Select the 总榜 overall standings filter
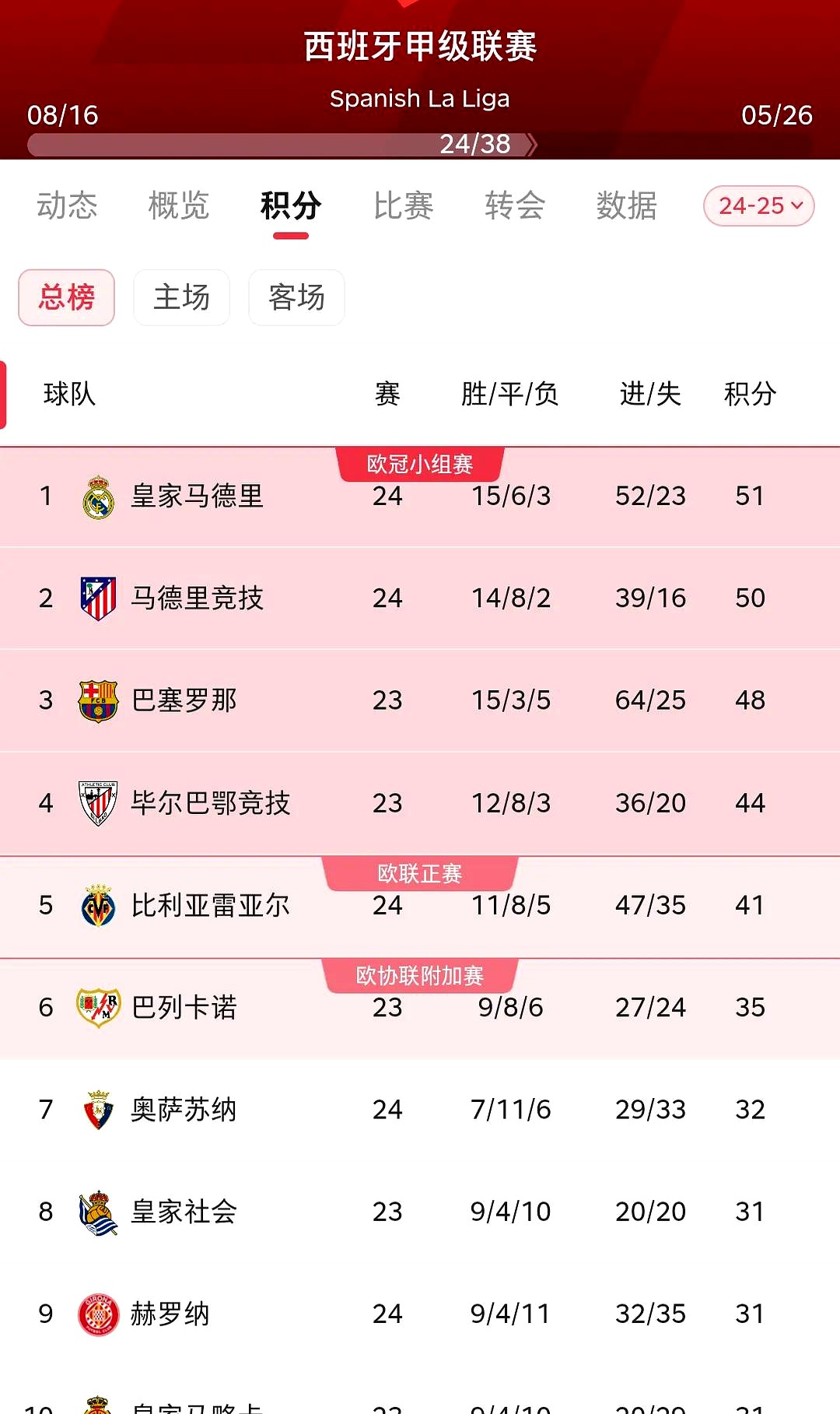The image size is (840, 1414). (x=66, y=297)
